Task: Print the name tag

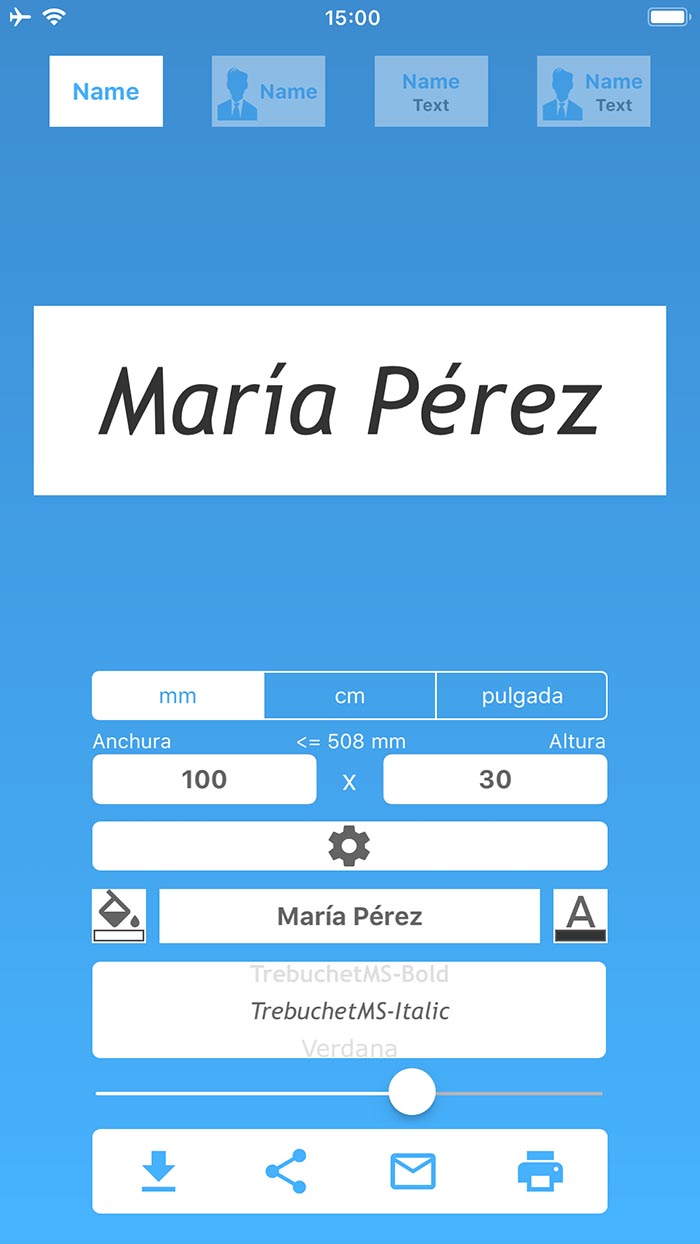Action: point(540,1171)
